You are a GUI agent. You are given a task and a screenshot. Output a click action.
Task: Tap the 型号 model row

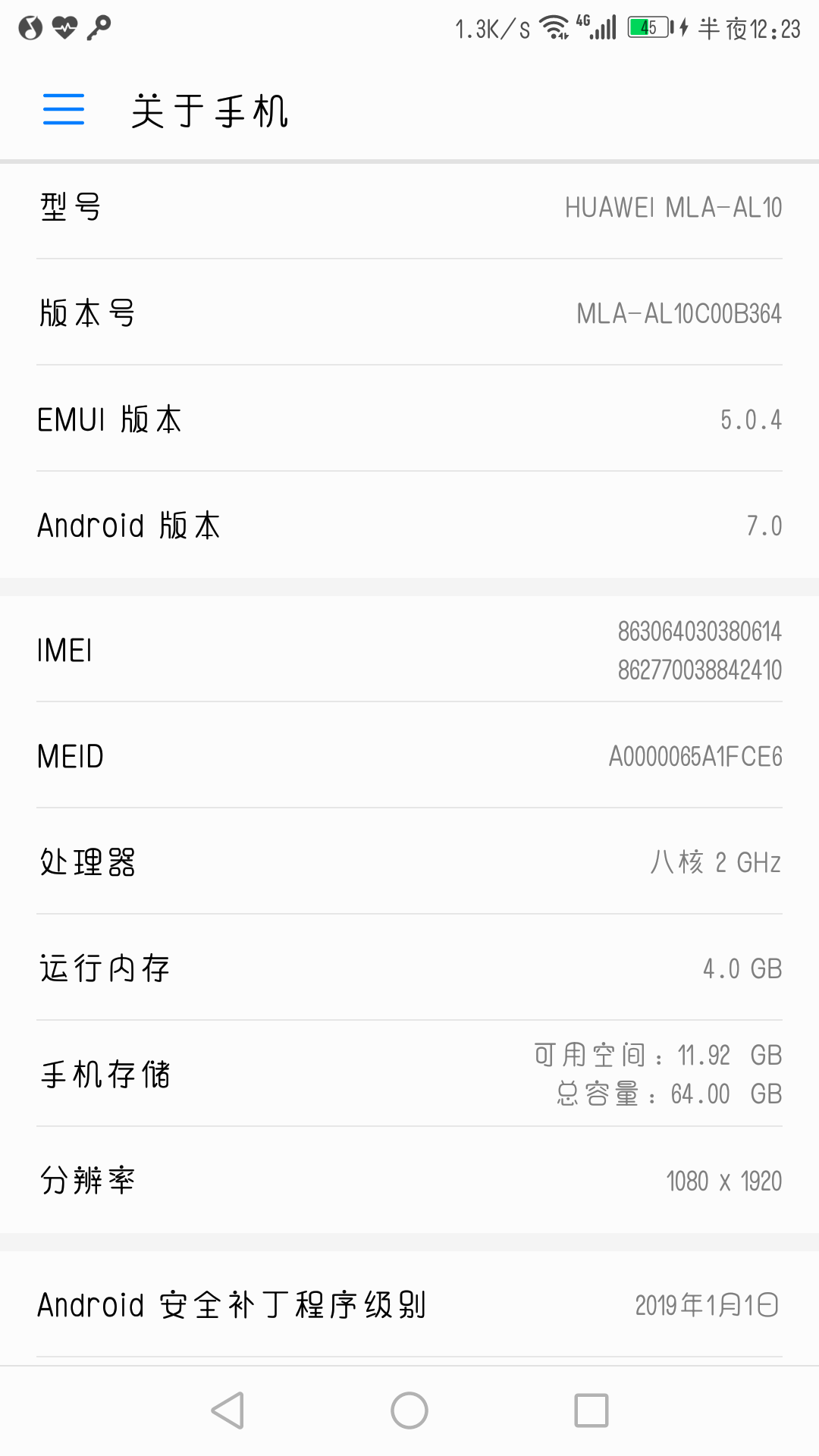pos(409,207)
